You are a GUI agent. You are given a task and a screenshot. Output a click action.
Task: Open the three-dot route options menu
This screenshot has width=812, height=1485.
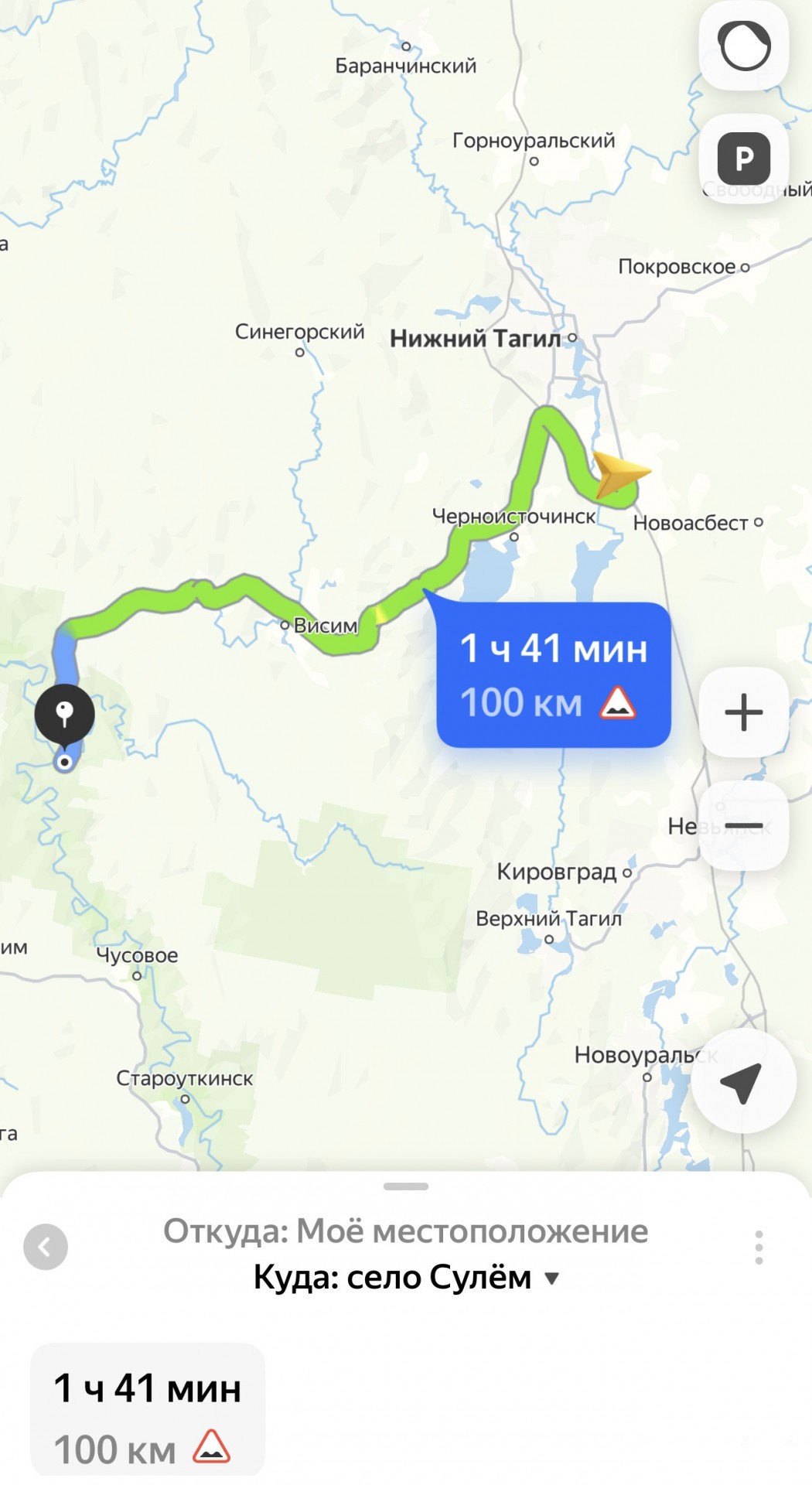click(759, 1247)
